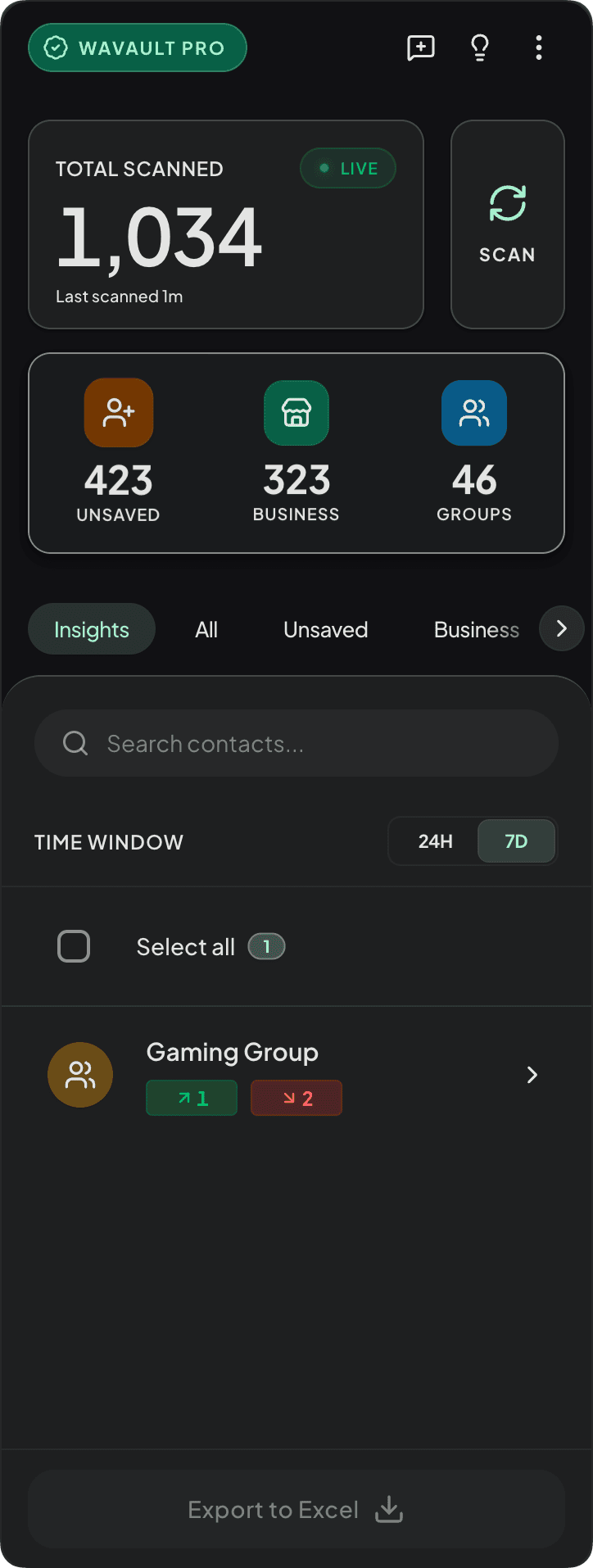This screenshot has height=1568, width=593.
Task: Tap the SCAN refresh icon
Action: tap(507, 202)
